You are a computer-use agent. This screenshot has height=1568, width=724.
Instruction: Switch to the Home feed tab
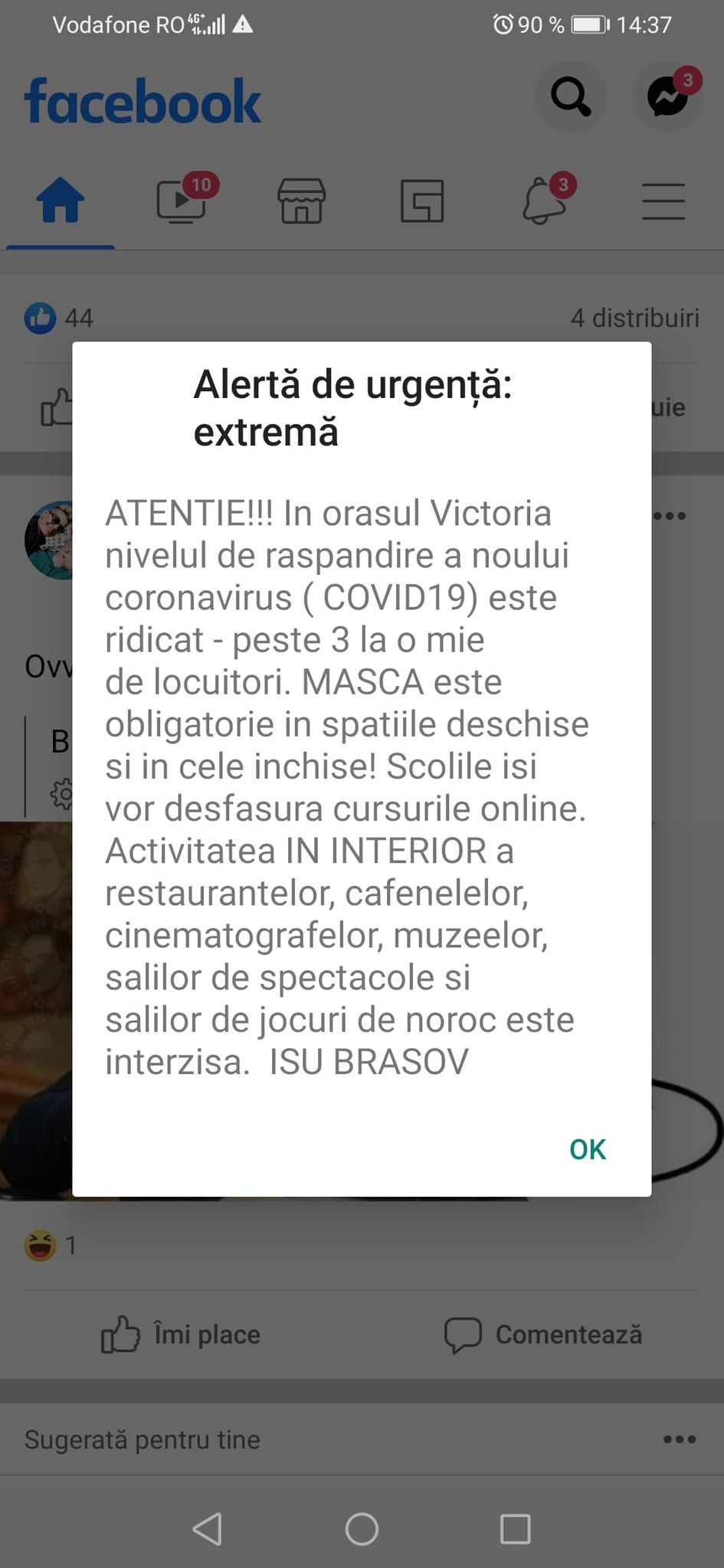60,201
